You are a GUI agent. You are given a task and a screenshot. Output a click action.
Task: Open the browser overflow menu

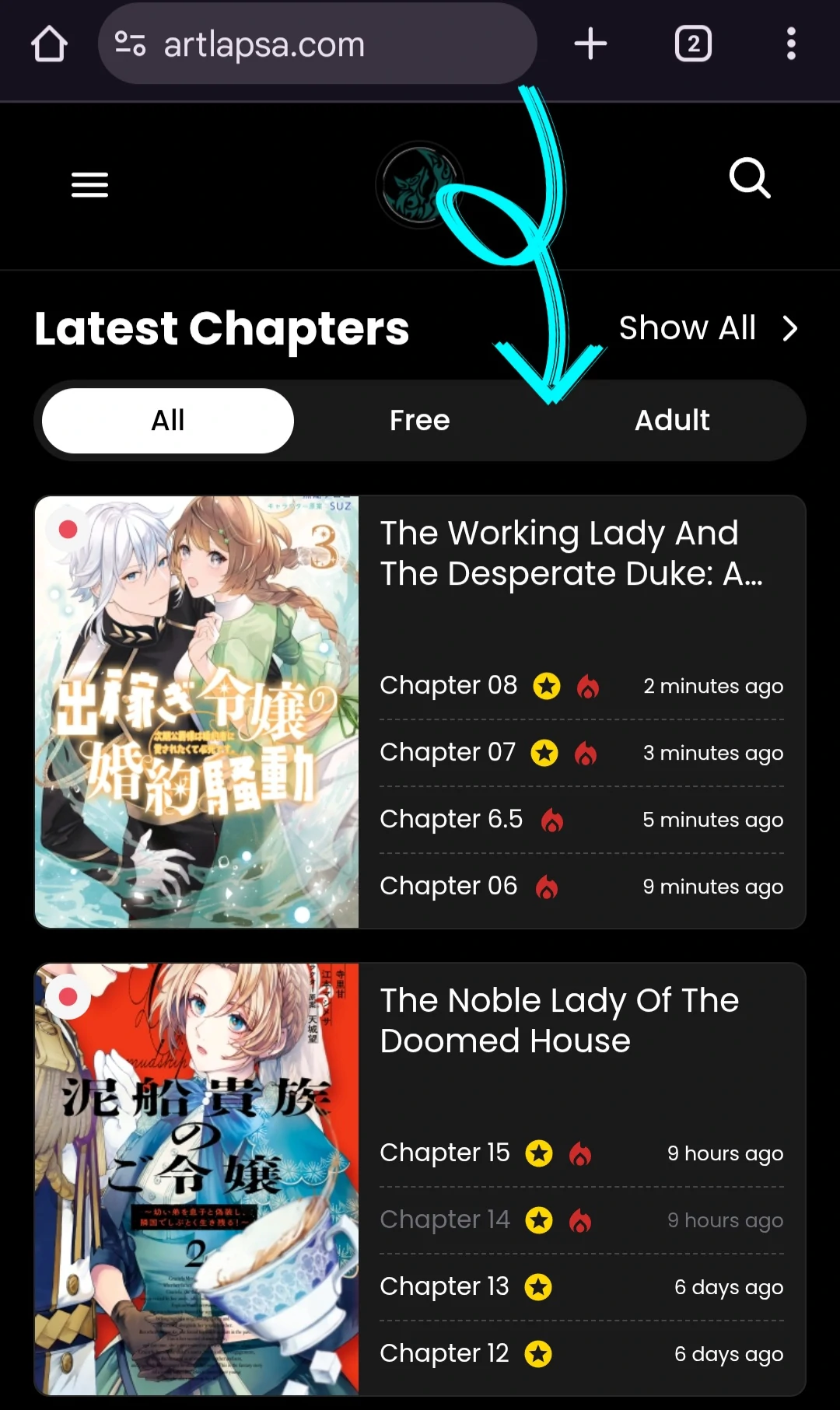(790, 44)
